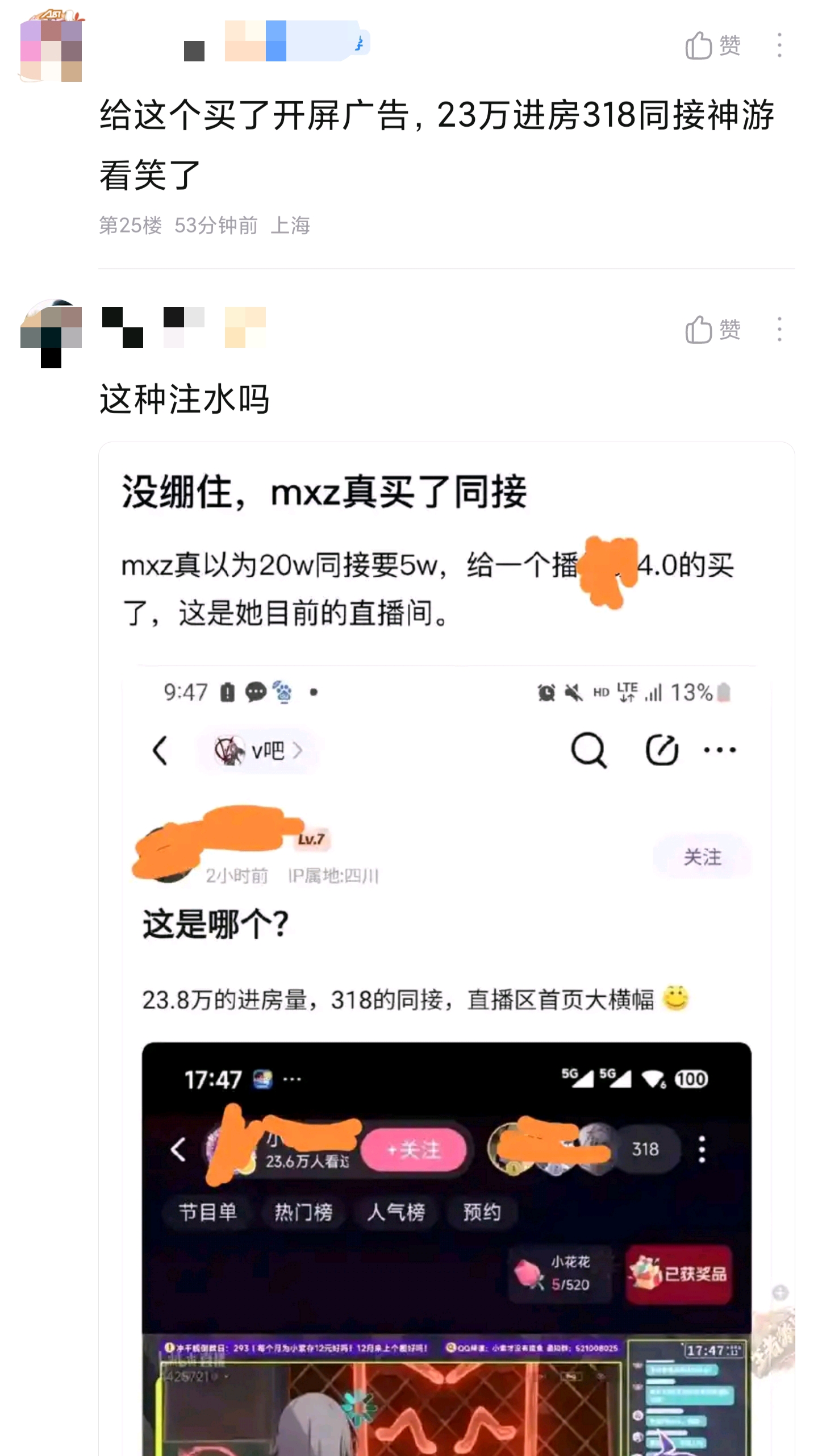The height and width of the screenshot is (1456, 818).
Task: View the avatar of the 这种注水吗 commenter
Action: pos(51,333)
